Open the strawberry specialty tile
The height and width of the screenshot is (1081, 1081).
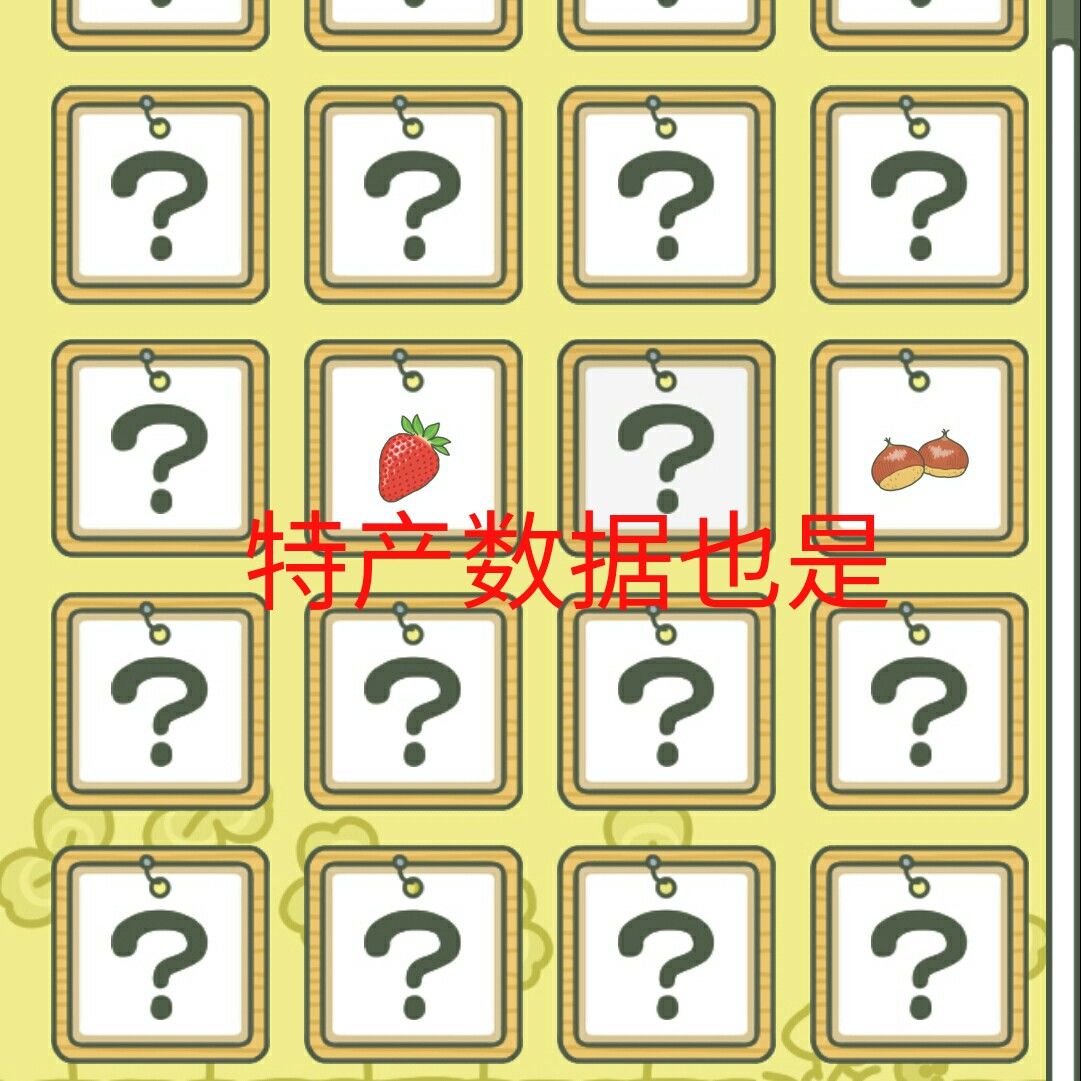point(413,452)
